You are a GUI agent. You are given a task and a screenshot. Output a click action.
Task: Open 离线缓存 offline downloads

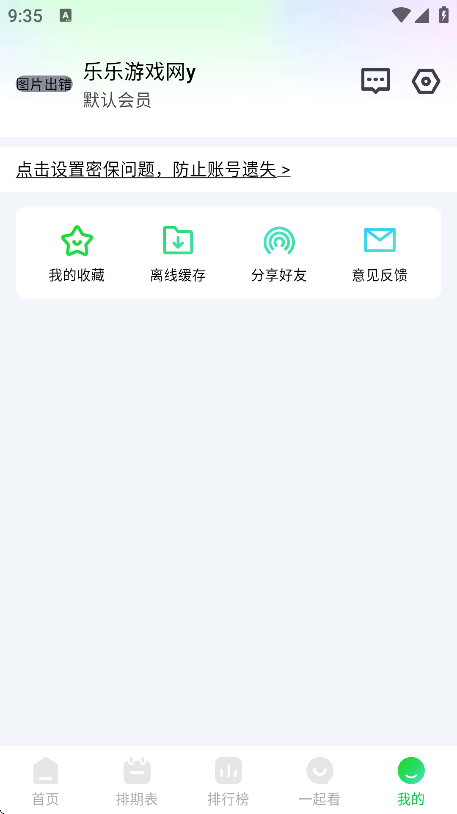coord(178,253)
